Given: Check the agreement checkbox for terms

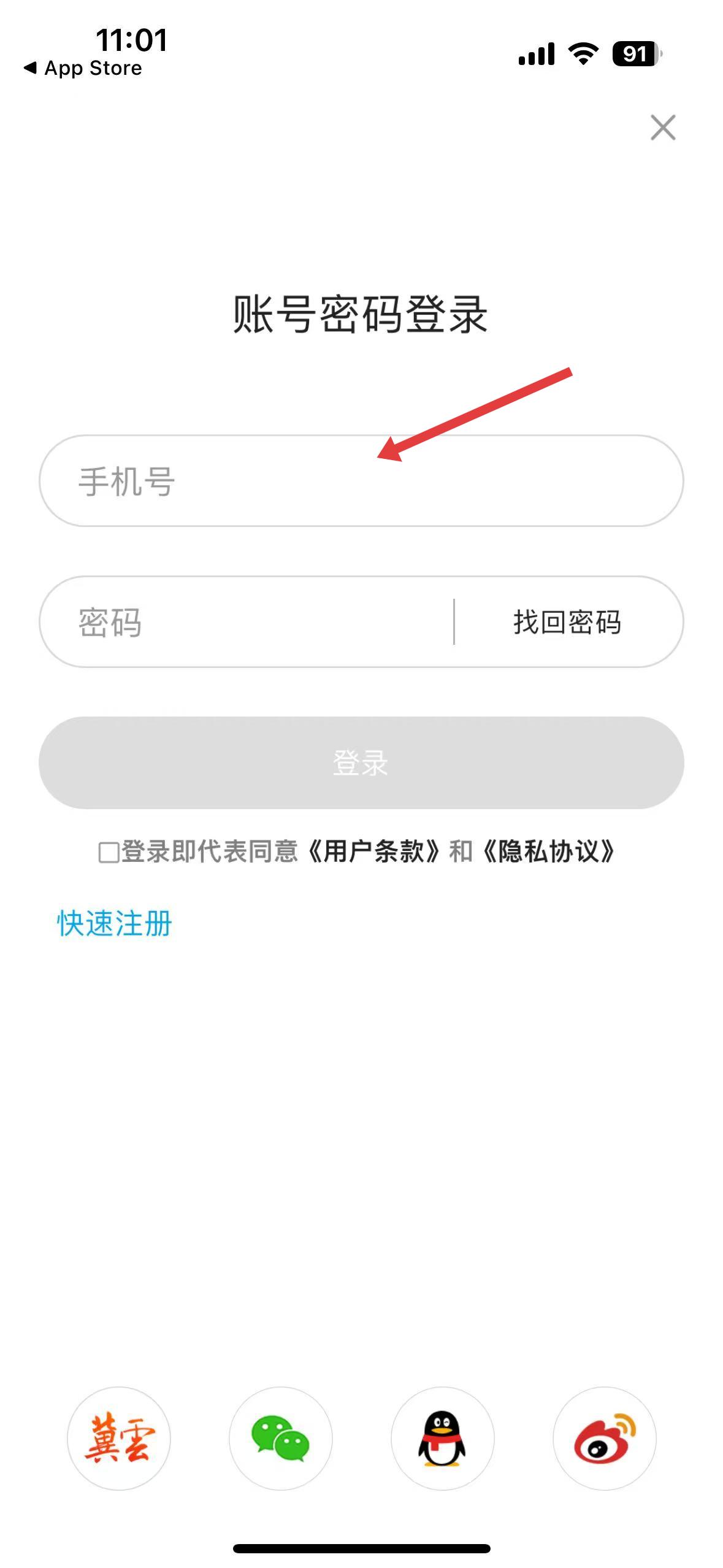Looking at the screenshot, I should coord(109,853).
